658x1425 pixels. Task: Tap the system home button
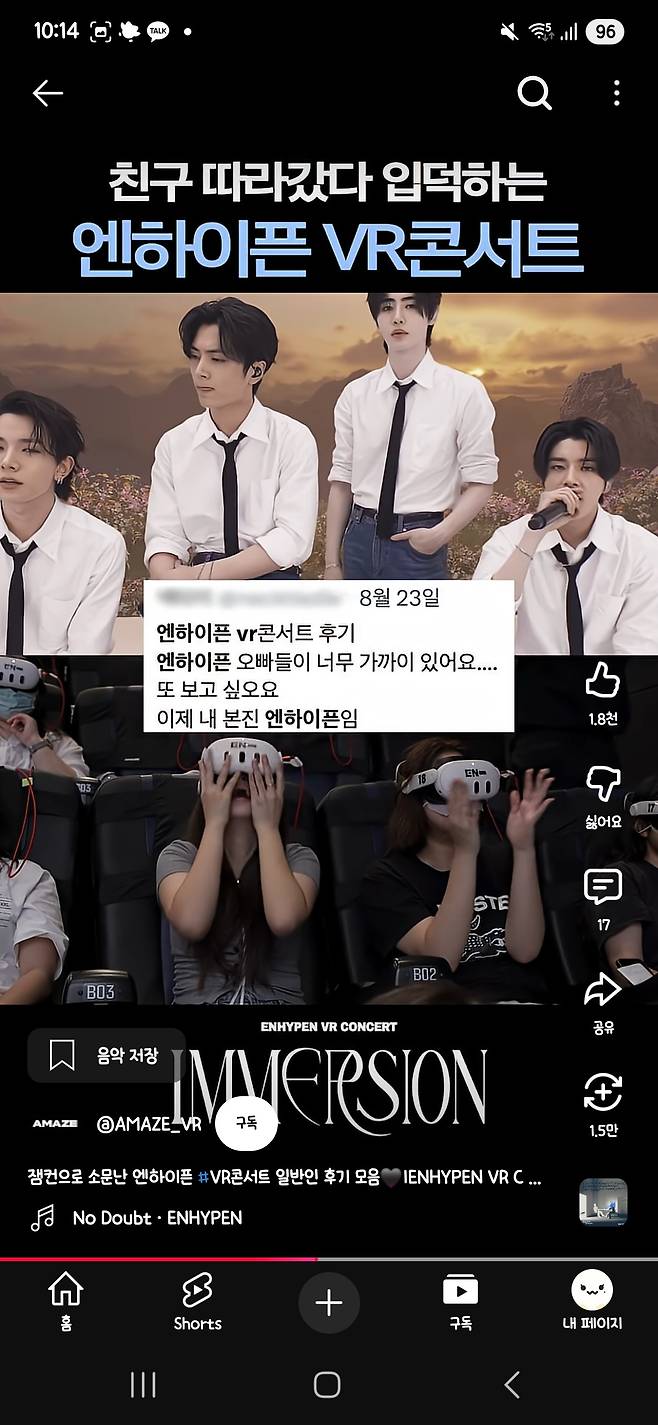point(327,1384)
